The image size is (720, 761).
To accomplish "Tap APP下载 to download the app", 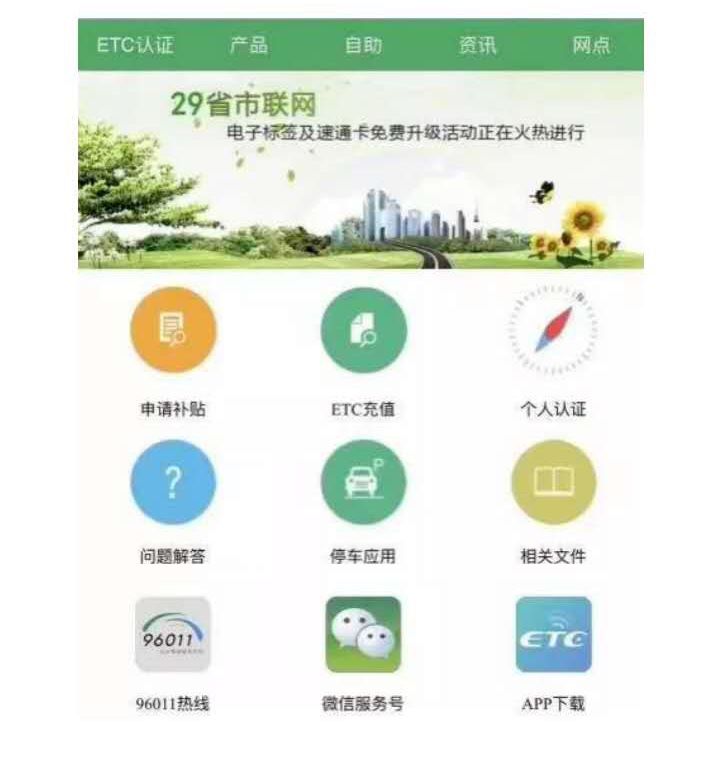I will (x=553, y=635).
